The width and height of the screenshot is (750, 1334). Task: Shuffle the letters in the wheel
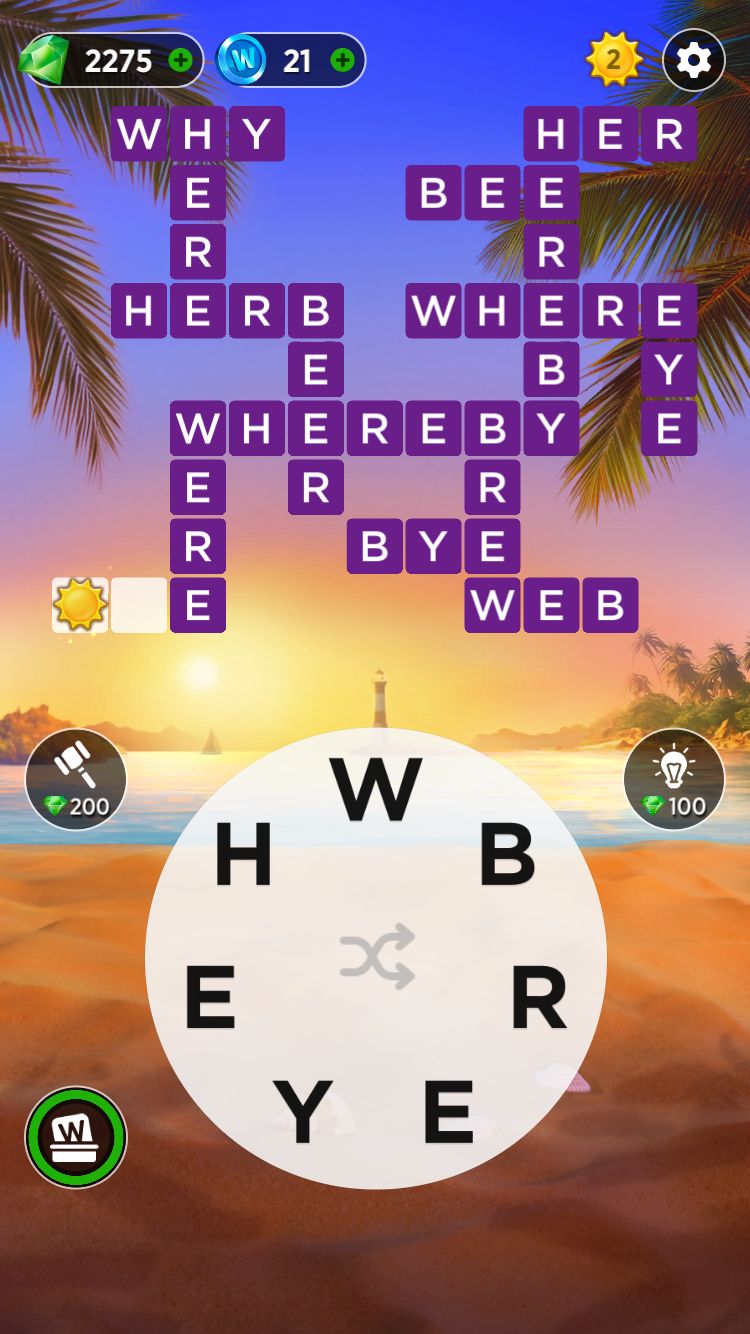[376, 957]
